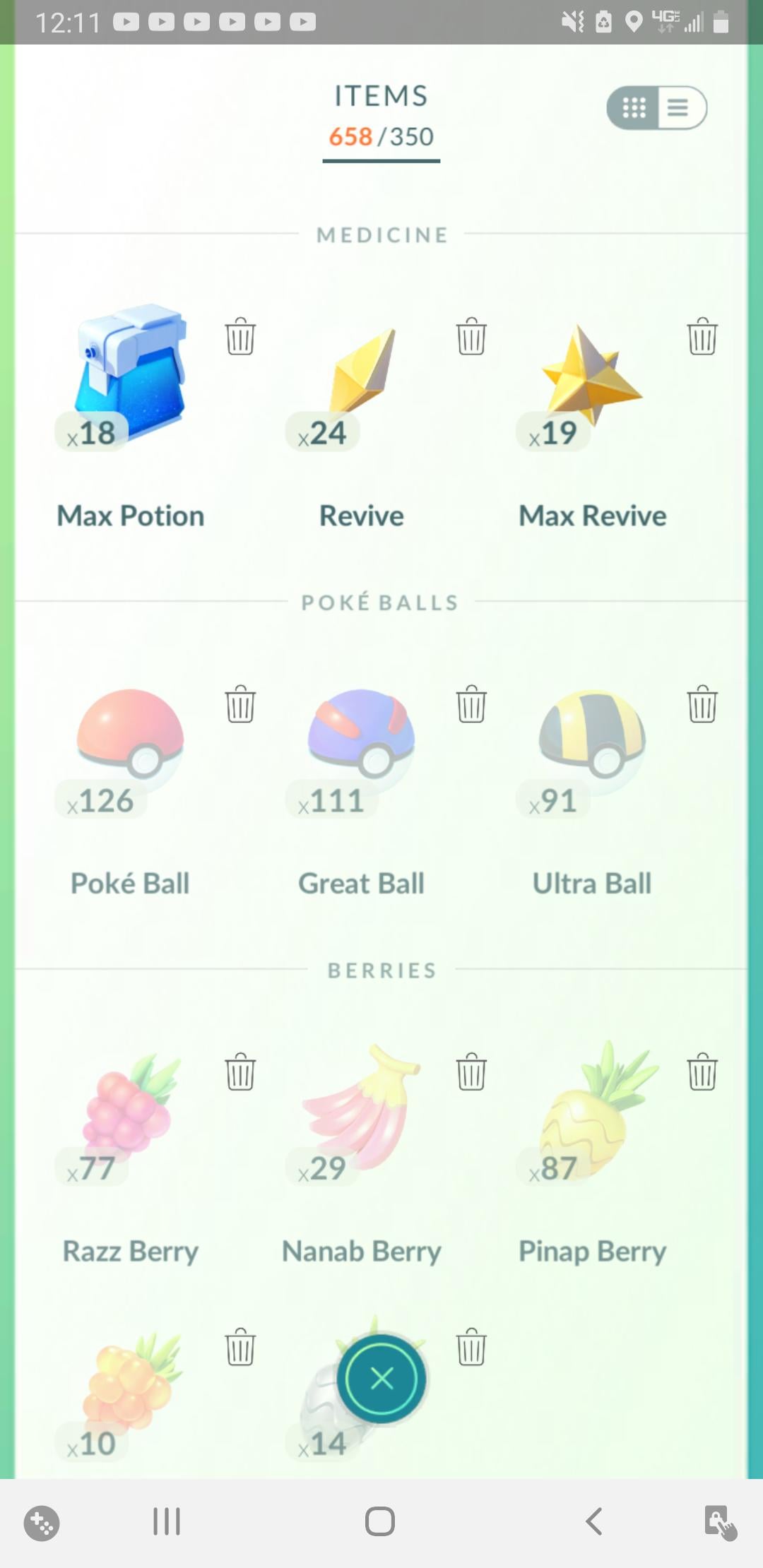Image resolution: width=763 pixels, height=1568 pixels.
Task: Discard Razz Berry via its trash icon
Action: [x=240, y=1072]
